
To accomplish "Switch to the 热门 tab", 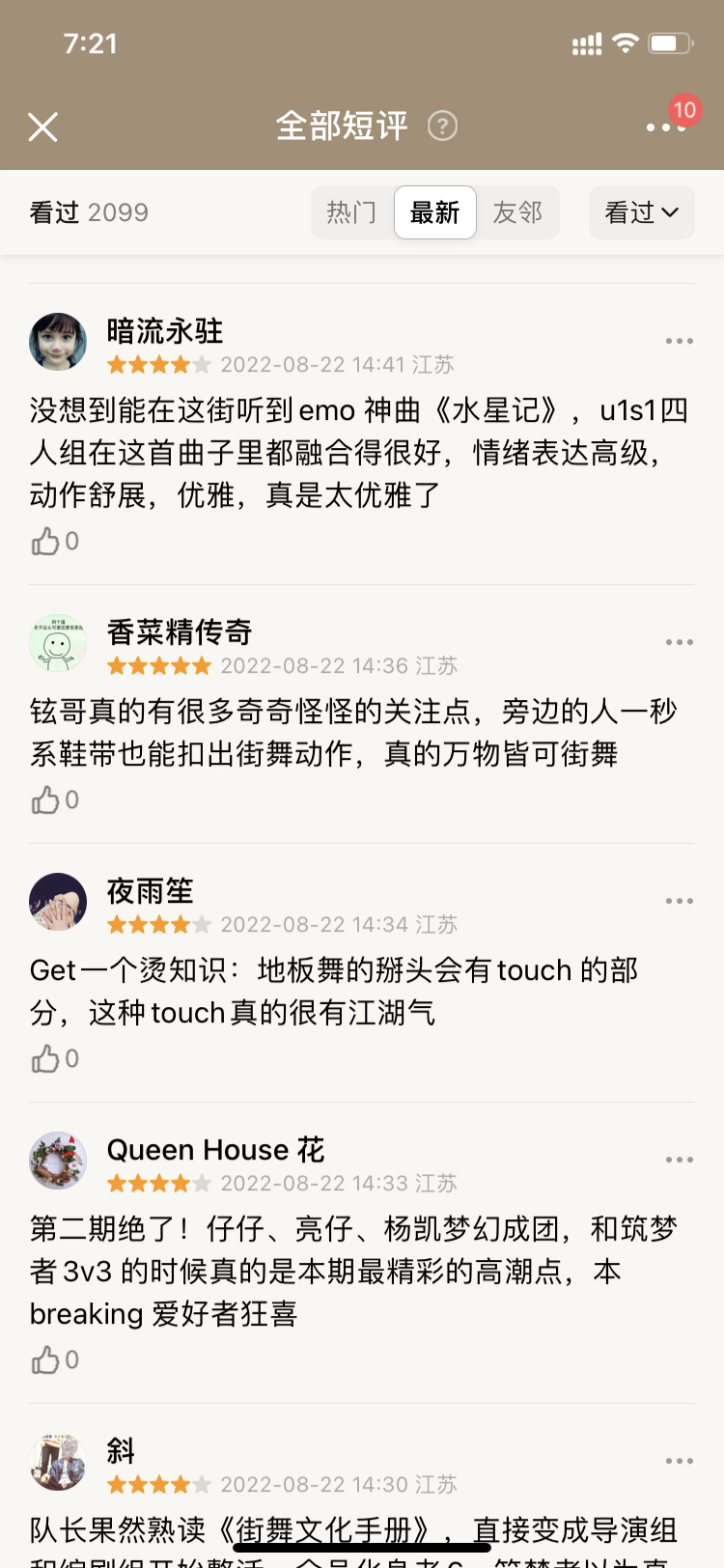I will (x=351, y=212).
